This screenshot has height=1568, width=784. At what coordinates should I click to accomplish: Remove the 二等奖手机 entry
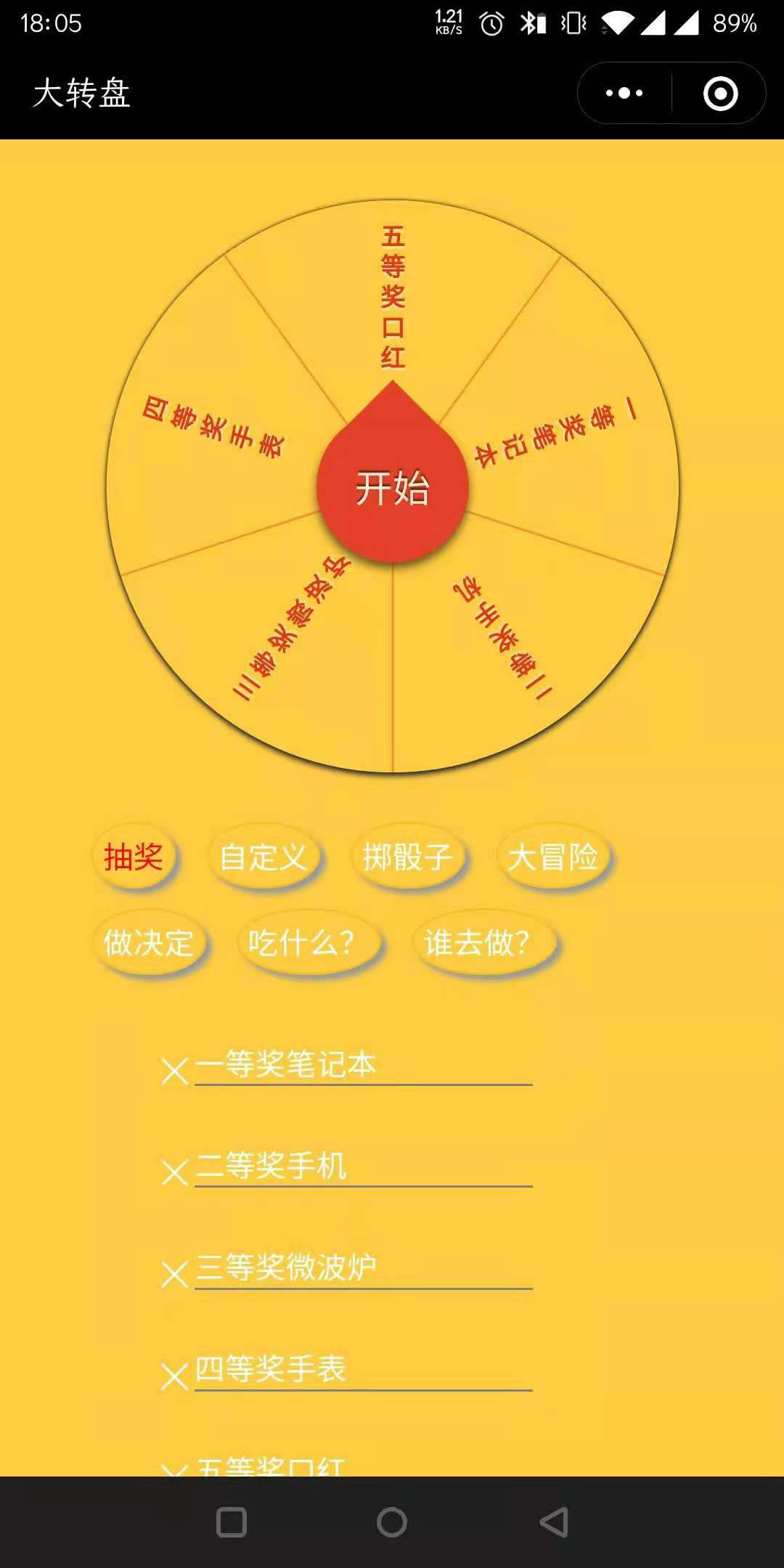point(175,1172)
